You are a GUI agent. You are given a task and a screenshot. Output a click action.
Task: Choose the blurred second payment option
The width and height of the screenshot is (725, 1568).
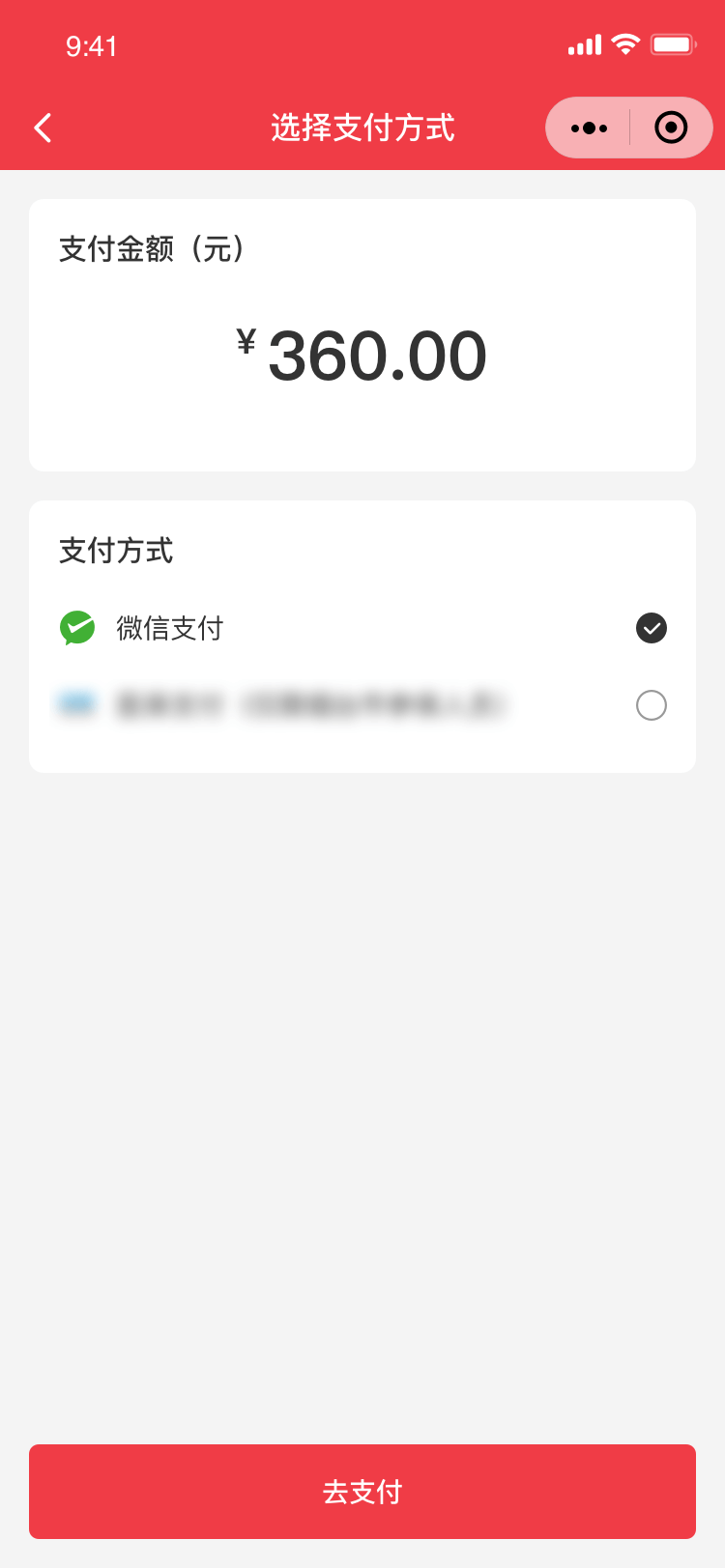[651, 705]
